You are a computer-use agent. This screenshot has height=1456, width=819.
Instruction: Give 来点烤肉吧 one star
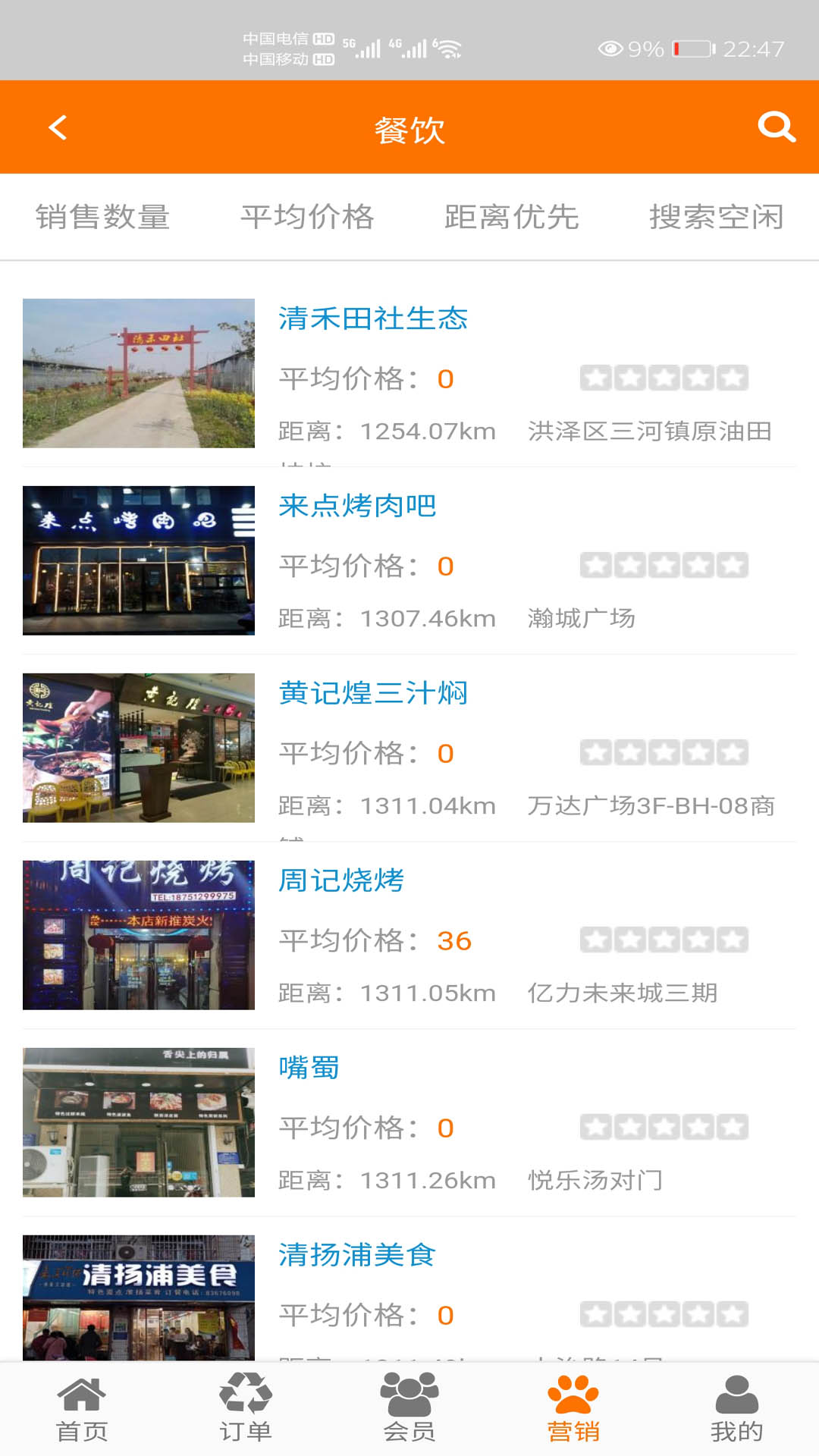[x=595, y=565]
